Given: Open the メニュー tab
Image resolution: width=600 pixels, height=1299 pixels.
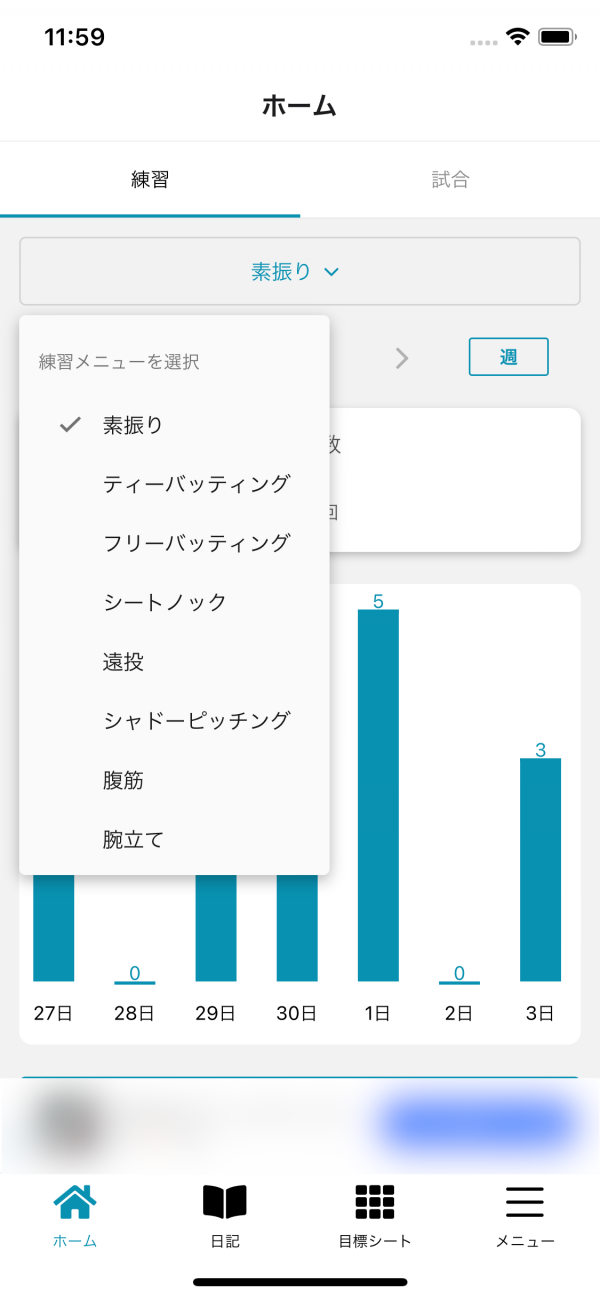Looking at the screenshot, I should [x=525, y=1214].
